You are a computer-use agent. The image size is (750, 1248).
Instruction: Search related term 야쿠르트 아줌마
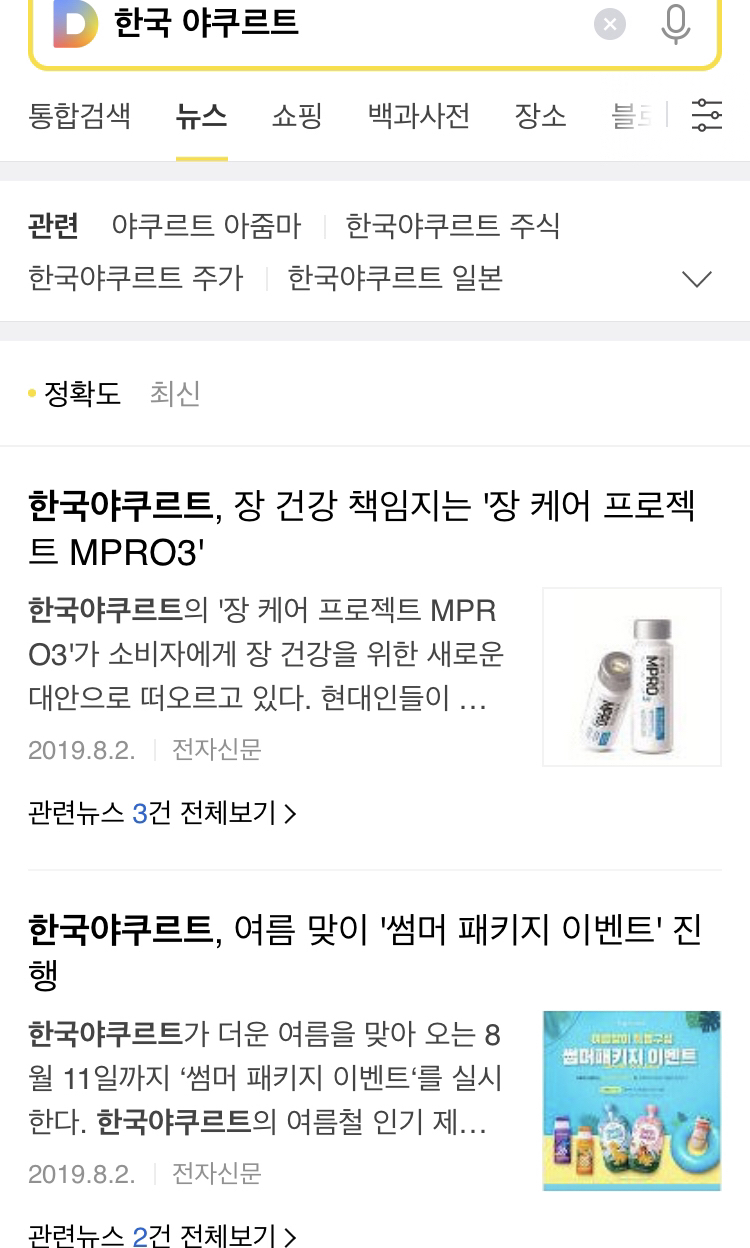pyautogui.click(x=206, y=226)
